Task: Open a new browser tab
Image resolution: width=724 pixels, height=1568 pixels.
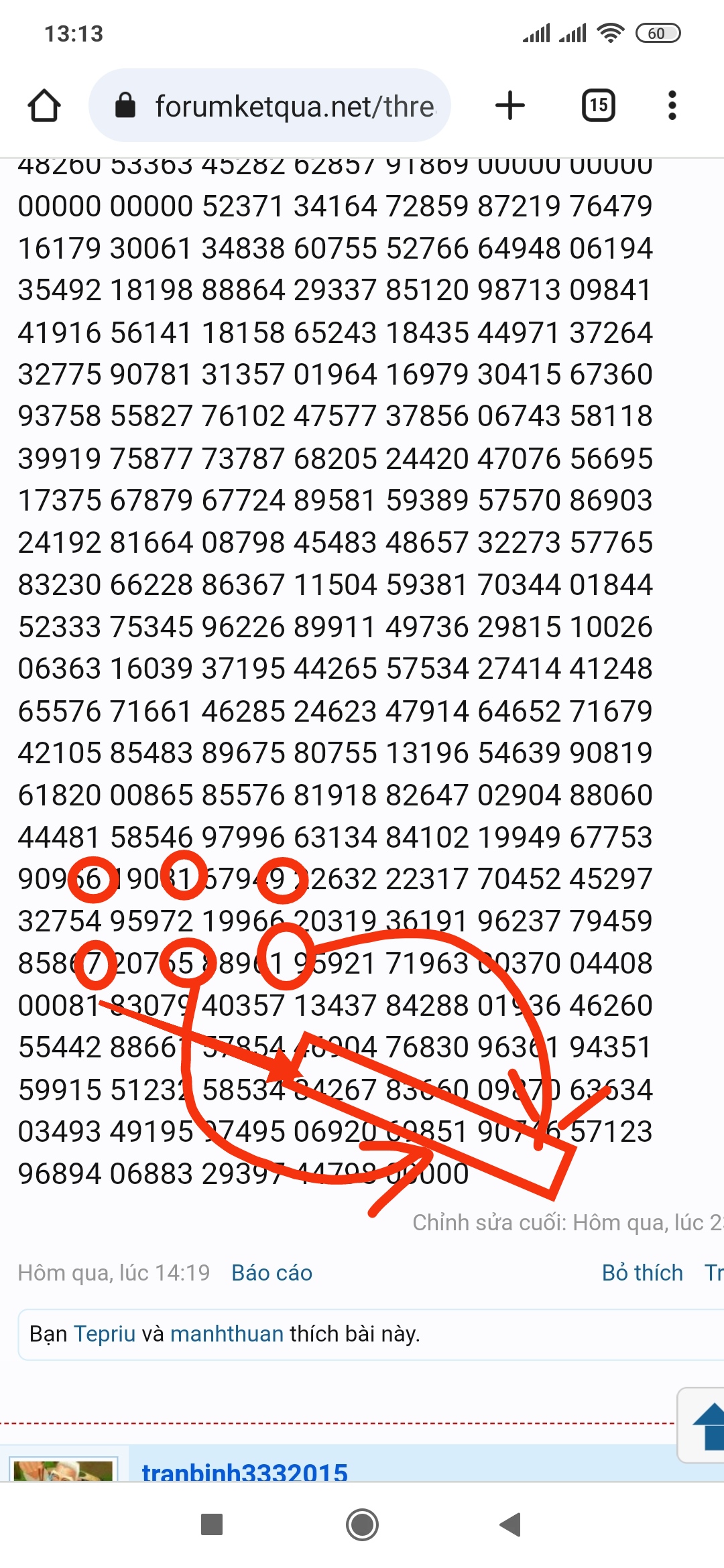Action: 510,106
